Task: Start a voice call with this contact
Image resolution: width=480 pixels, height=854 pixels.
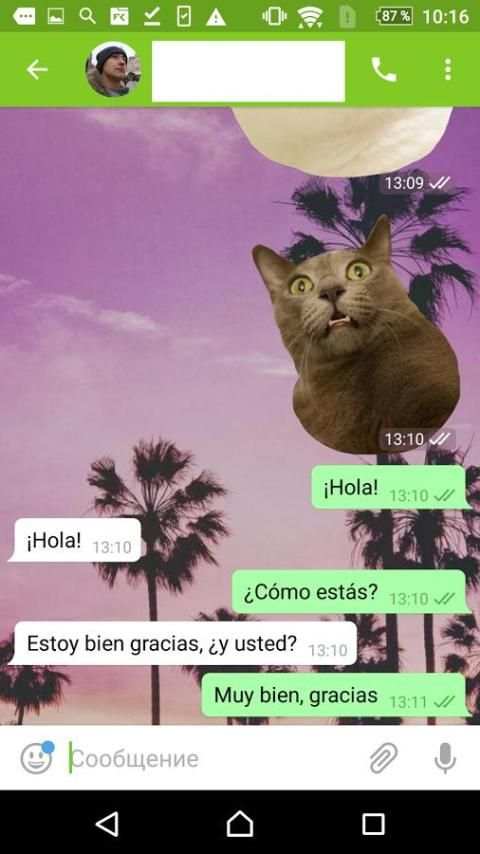Action: [x=384, y=70]
